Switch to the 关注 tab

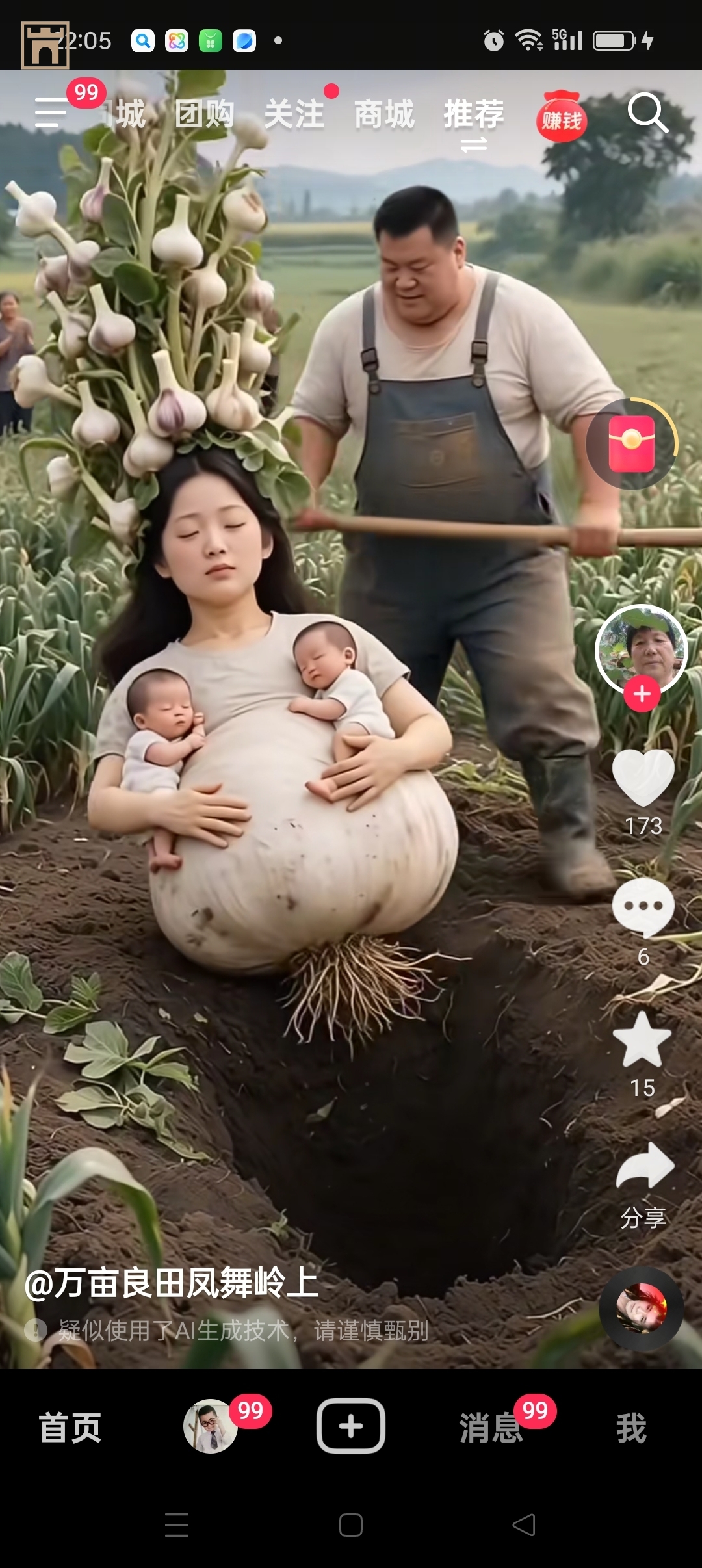tap(294, 114)
